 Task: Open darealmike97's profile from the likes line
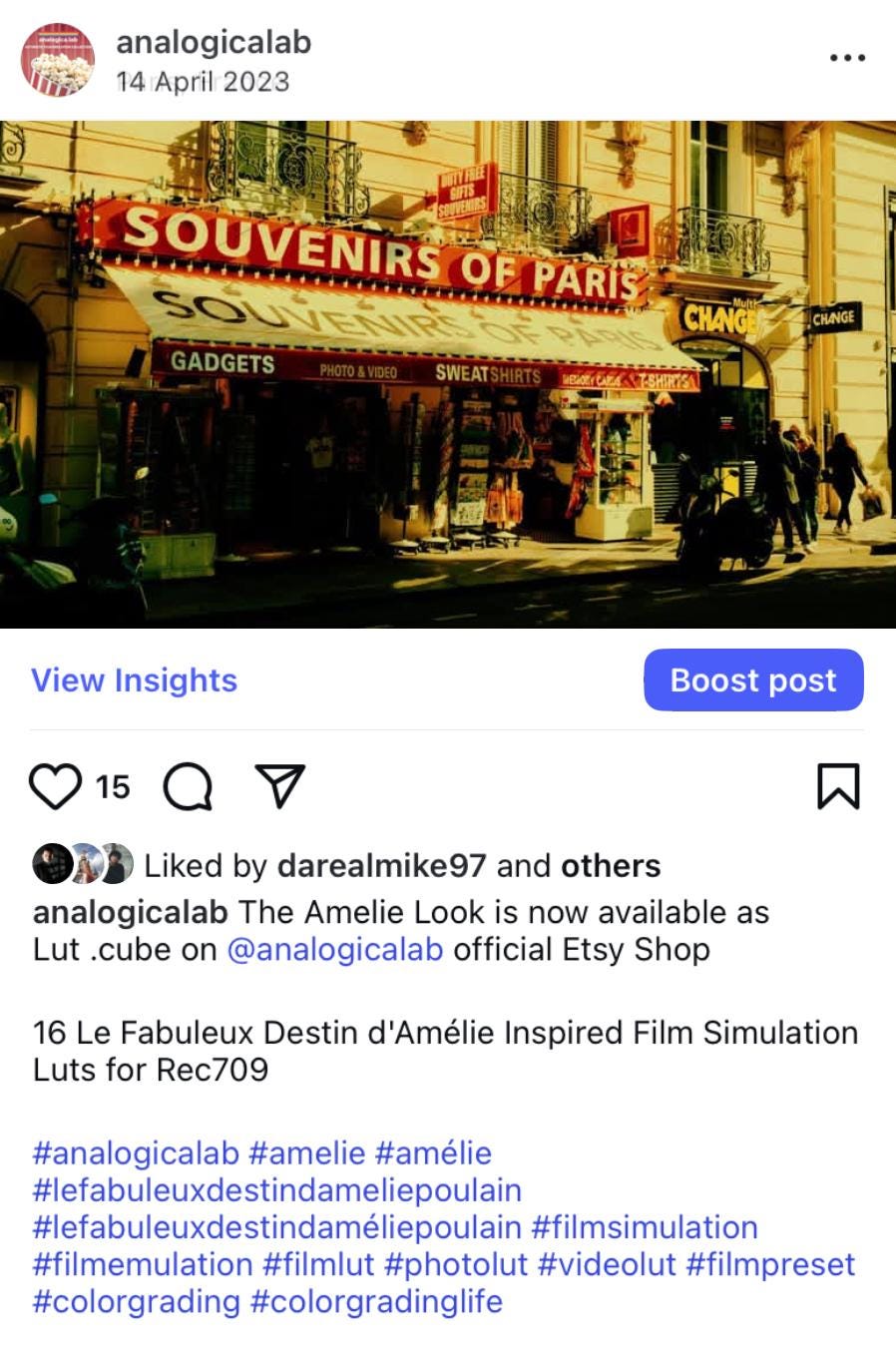(381, 866)
